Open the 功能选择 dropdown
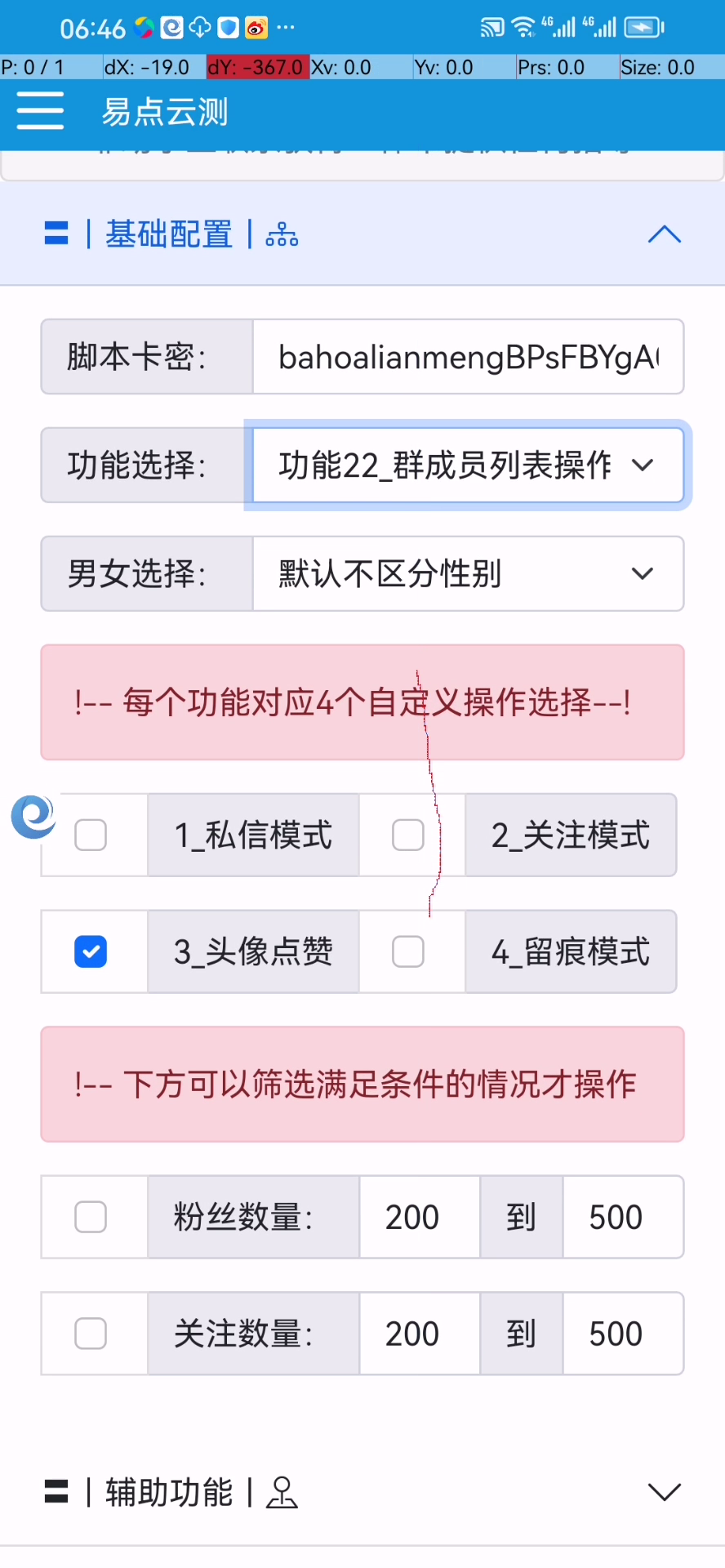725x1568 pixels. (468, 465)
